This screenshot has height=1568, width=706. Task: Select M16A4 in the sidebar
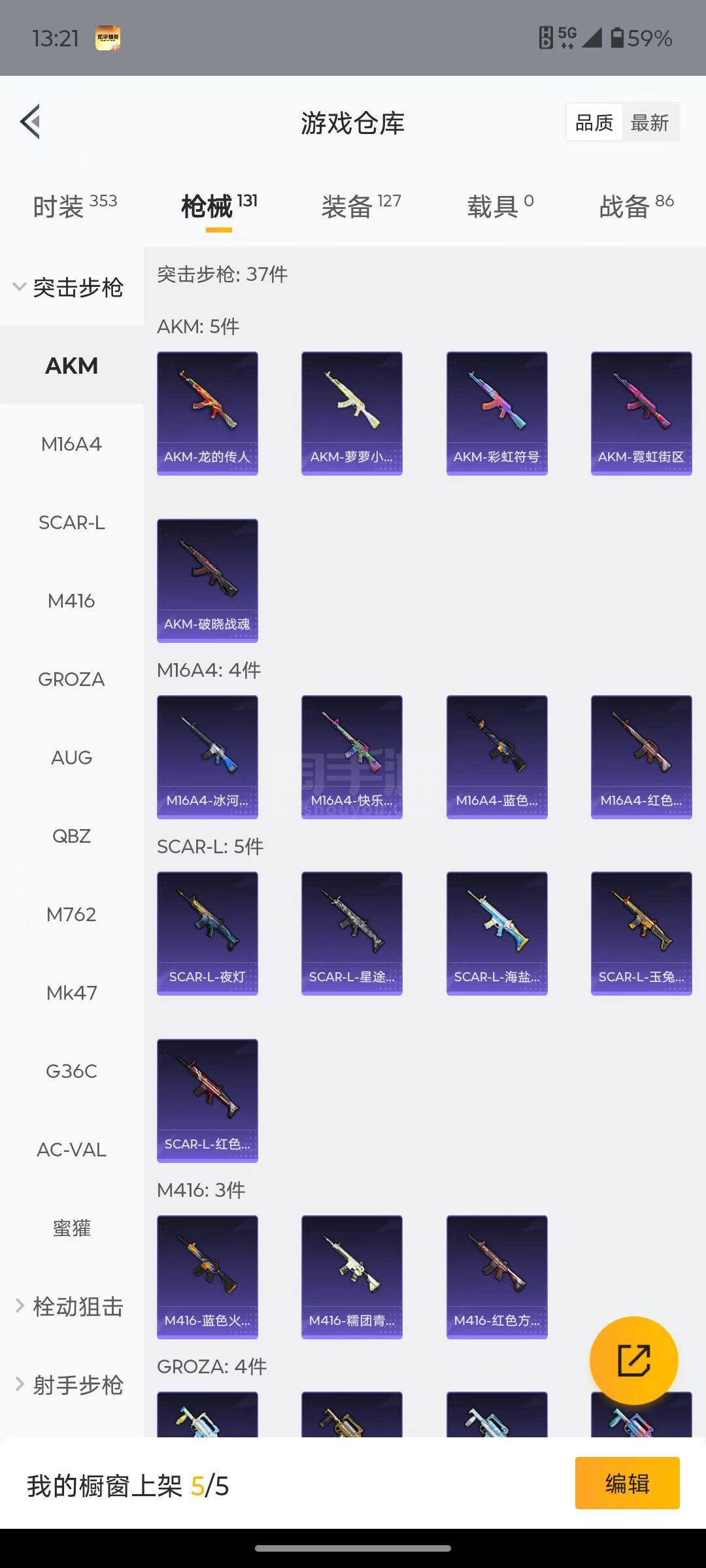point(71,444)
